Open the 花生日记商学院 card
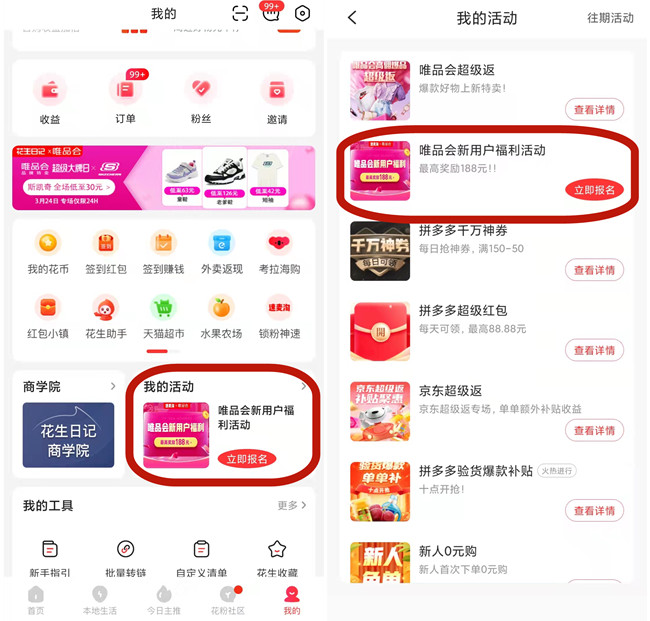This screenshot has height=621, width=650. (68, 434)
